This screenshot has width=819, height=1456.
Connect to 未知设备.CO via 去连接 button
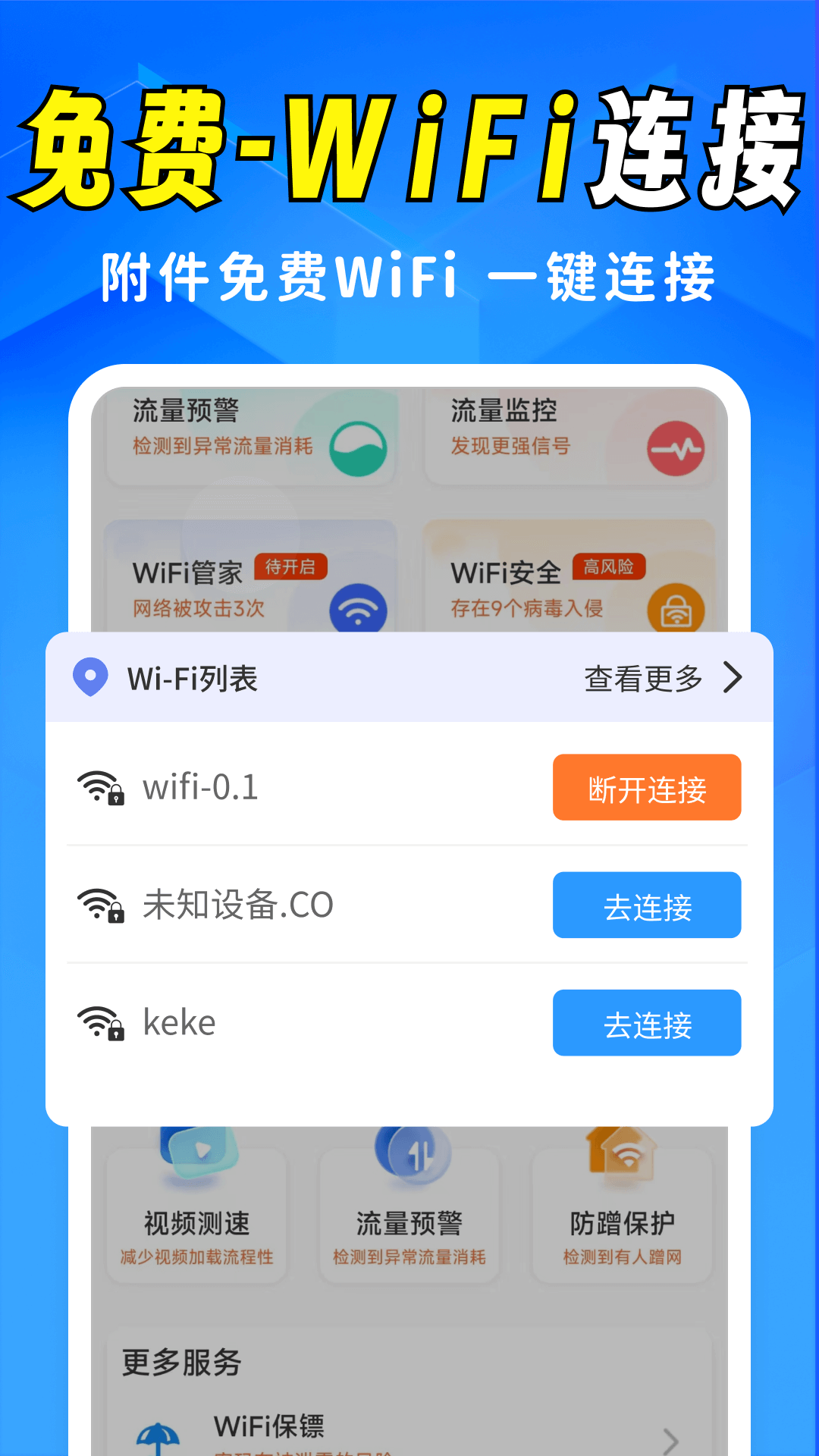647,905
